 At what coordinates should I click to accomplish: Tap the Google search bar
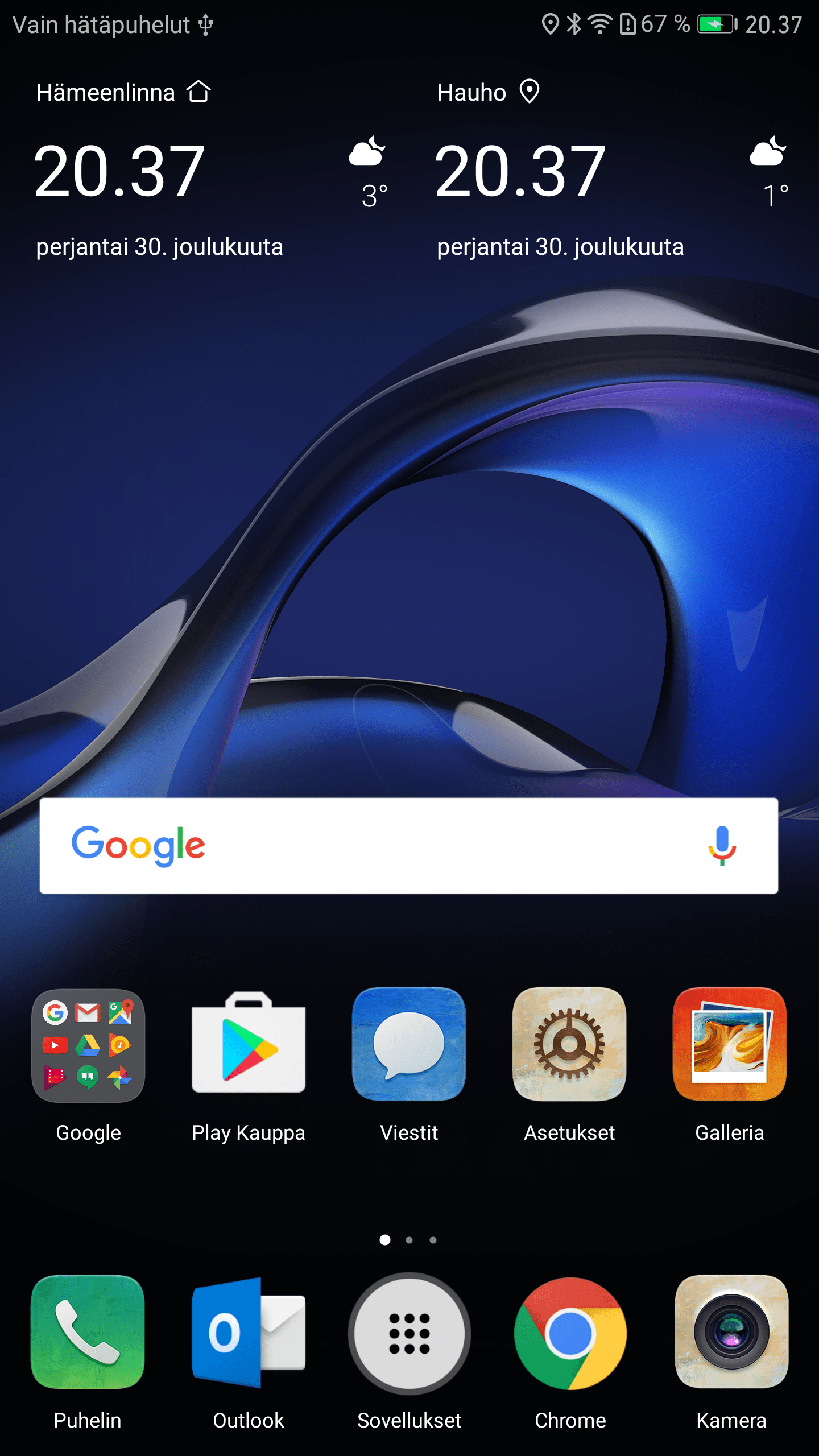pos(398,846)
